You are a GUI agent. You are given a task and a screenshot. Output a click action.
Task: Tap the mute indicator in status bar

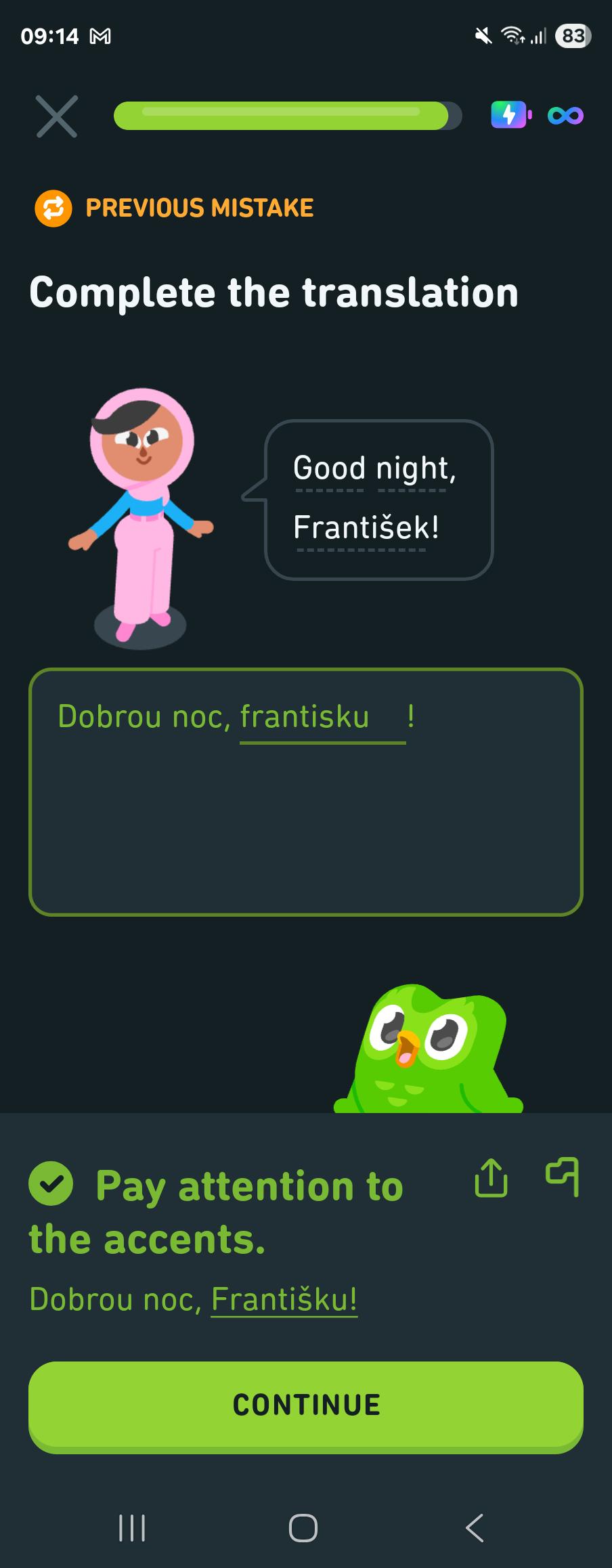pyautogui.click(x=483, y=37)
